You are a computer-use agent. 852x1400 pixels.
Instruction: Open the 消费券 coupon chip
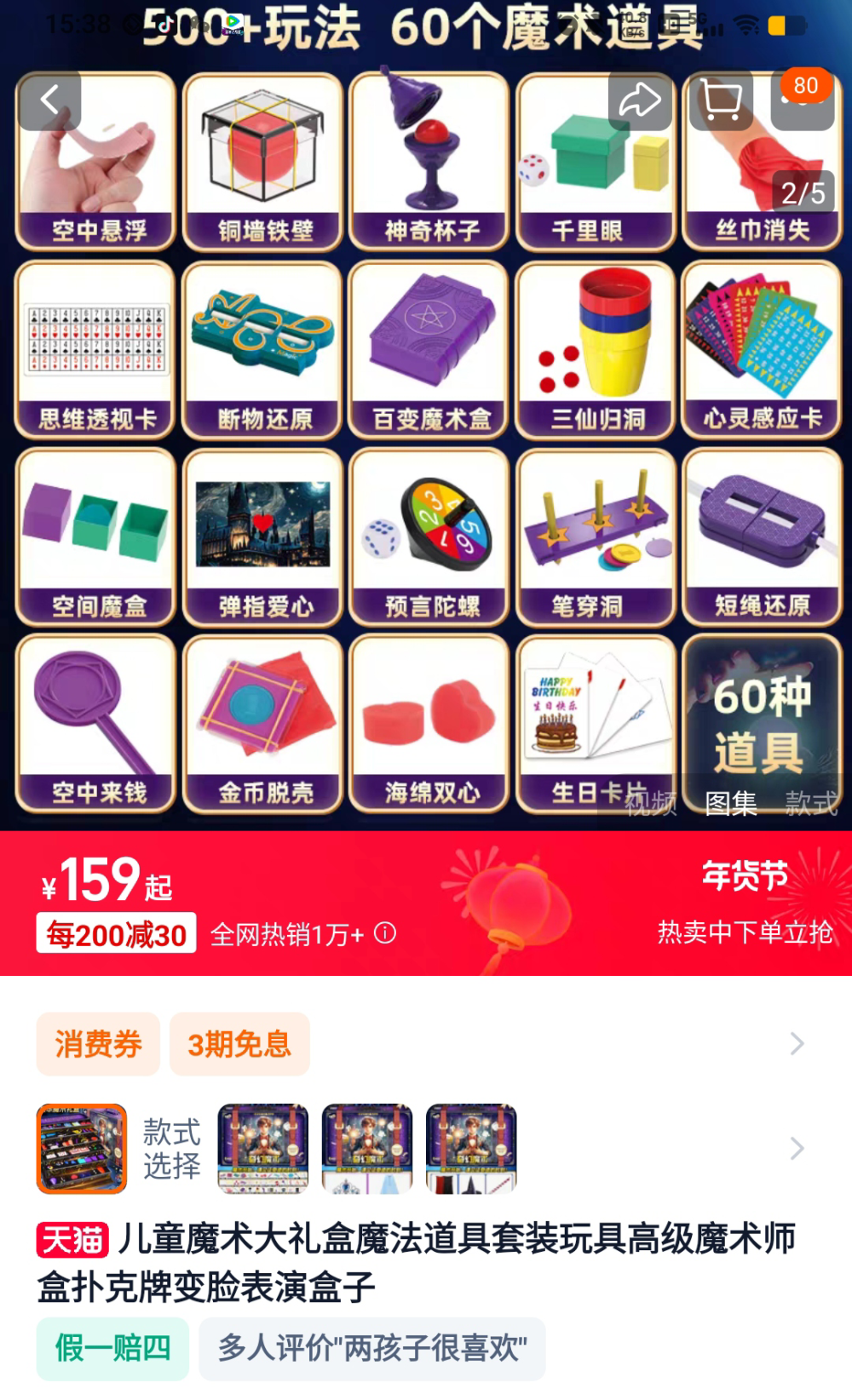click(98, 1044)
